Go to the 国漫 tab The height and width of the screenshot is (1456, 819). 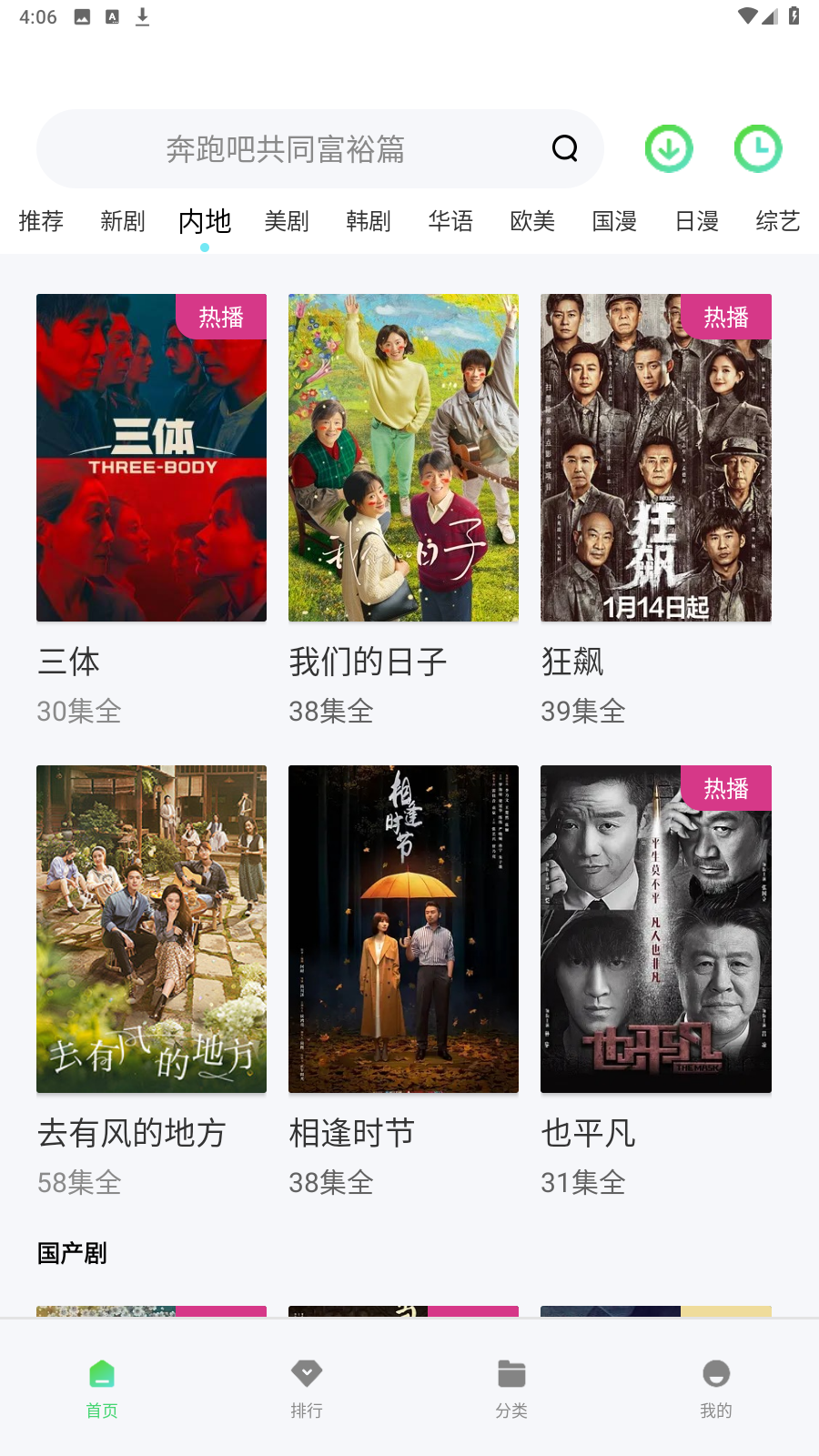(x=614, y=221)
